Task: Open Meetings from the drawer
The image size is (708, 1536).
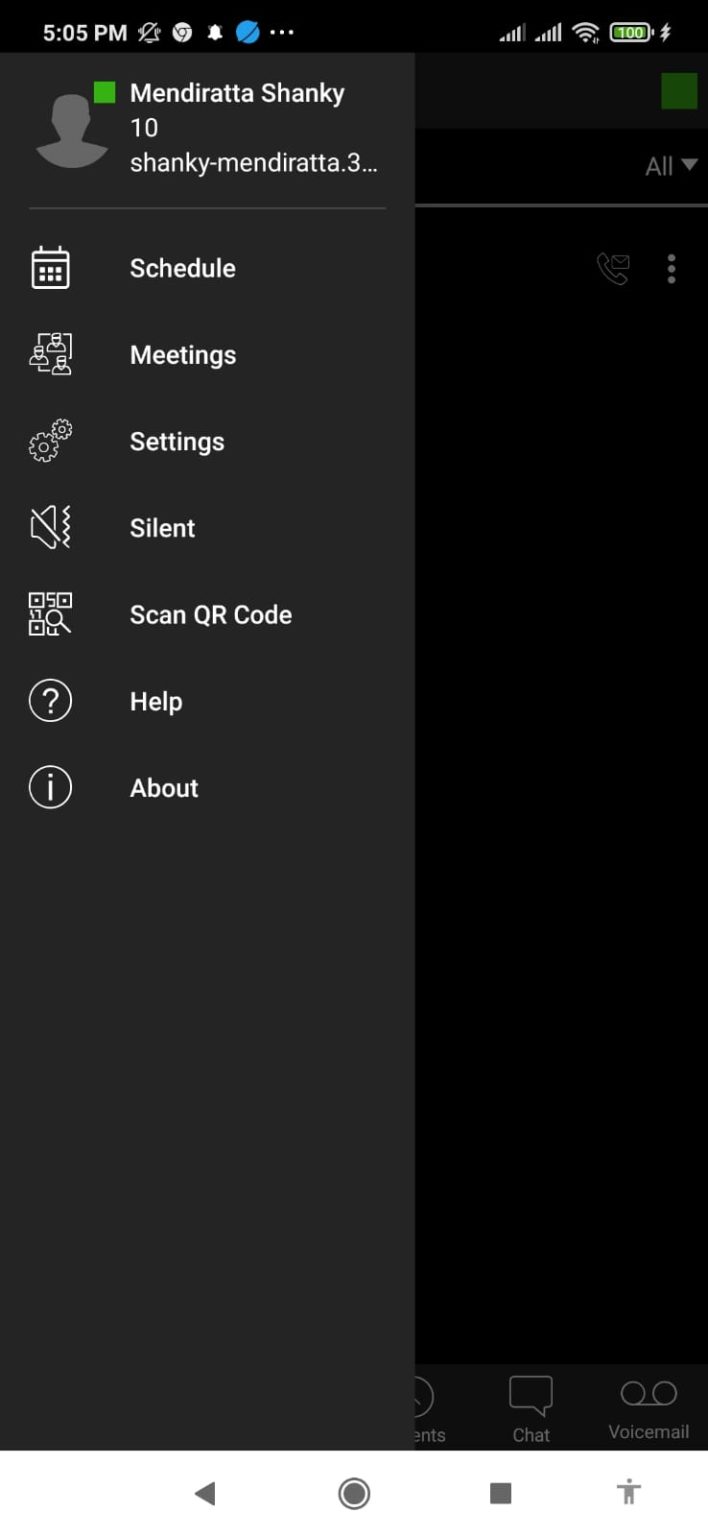Action: (183, 355)
